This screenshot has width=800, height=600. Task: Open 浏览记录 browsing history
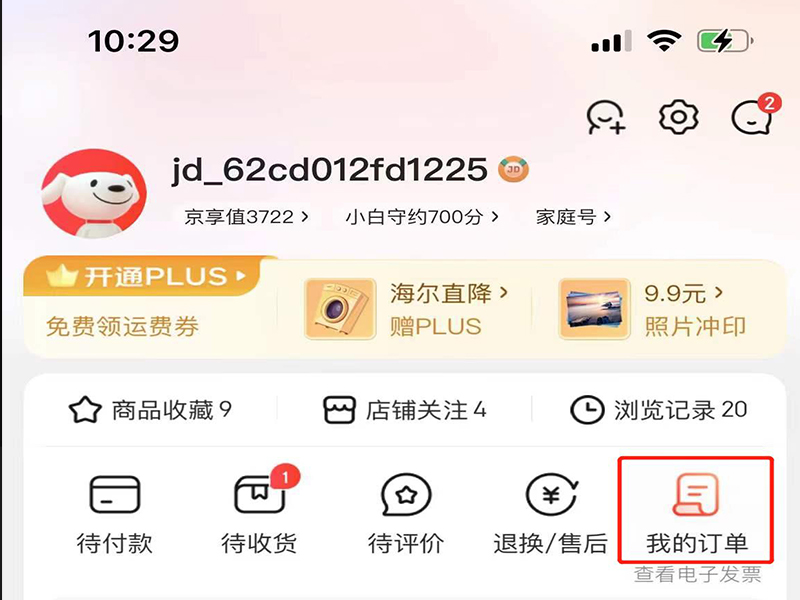pos(659,410)
